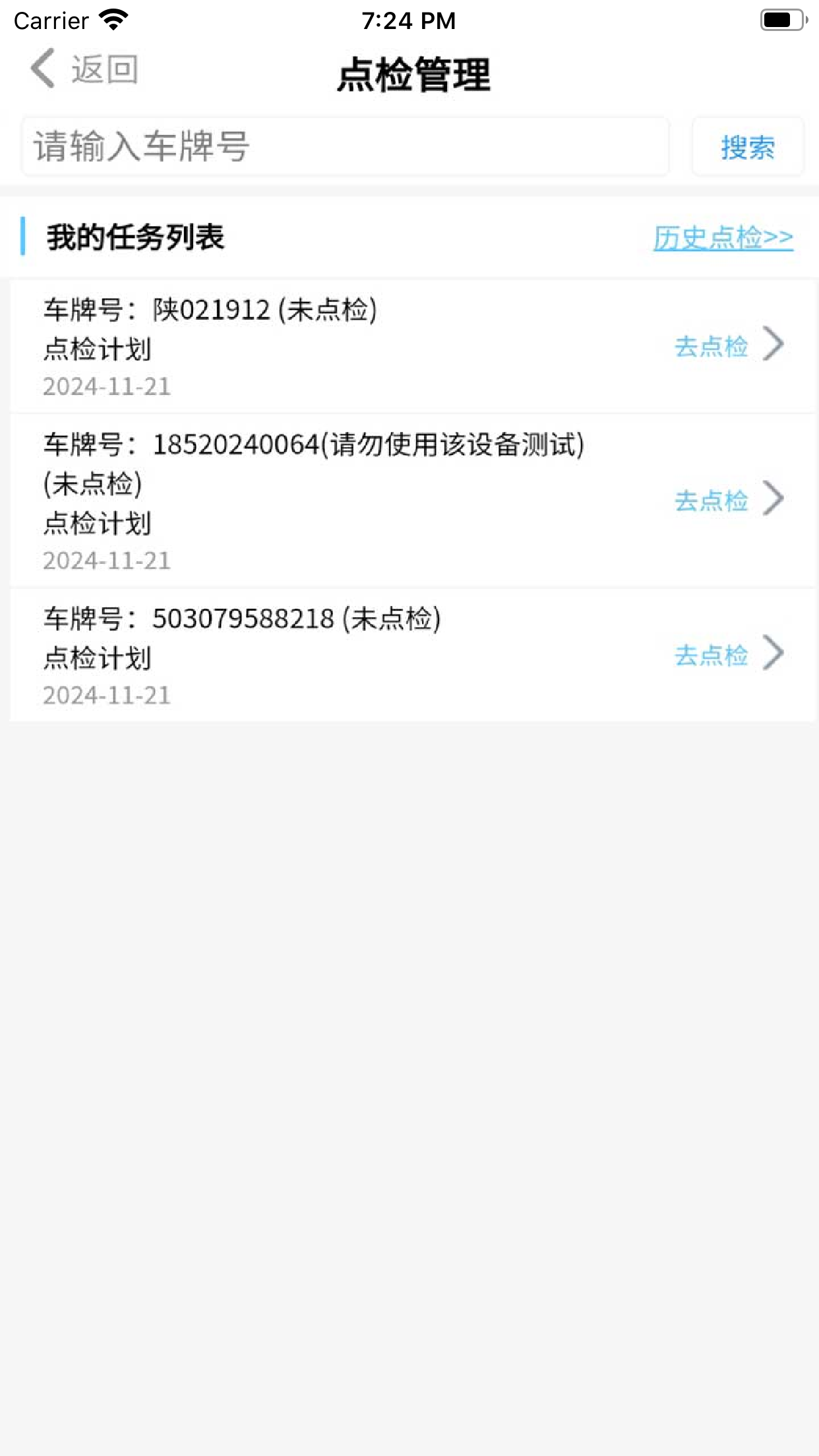Viewport: 819px width, 1456px height.
Task: Tap the 7:24 PM clock display
Action: (x=409, y=20)
